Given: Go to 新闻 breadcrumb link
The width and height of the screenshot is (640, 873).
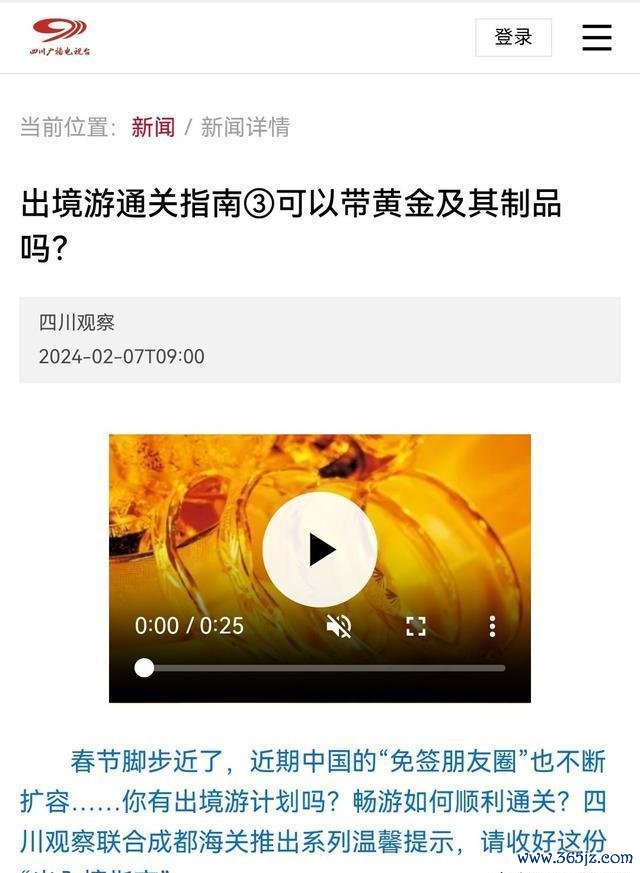Looking at the screenshot, I should [153, 127].
